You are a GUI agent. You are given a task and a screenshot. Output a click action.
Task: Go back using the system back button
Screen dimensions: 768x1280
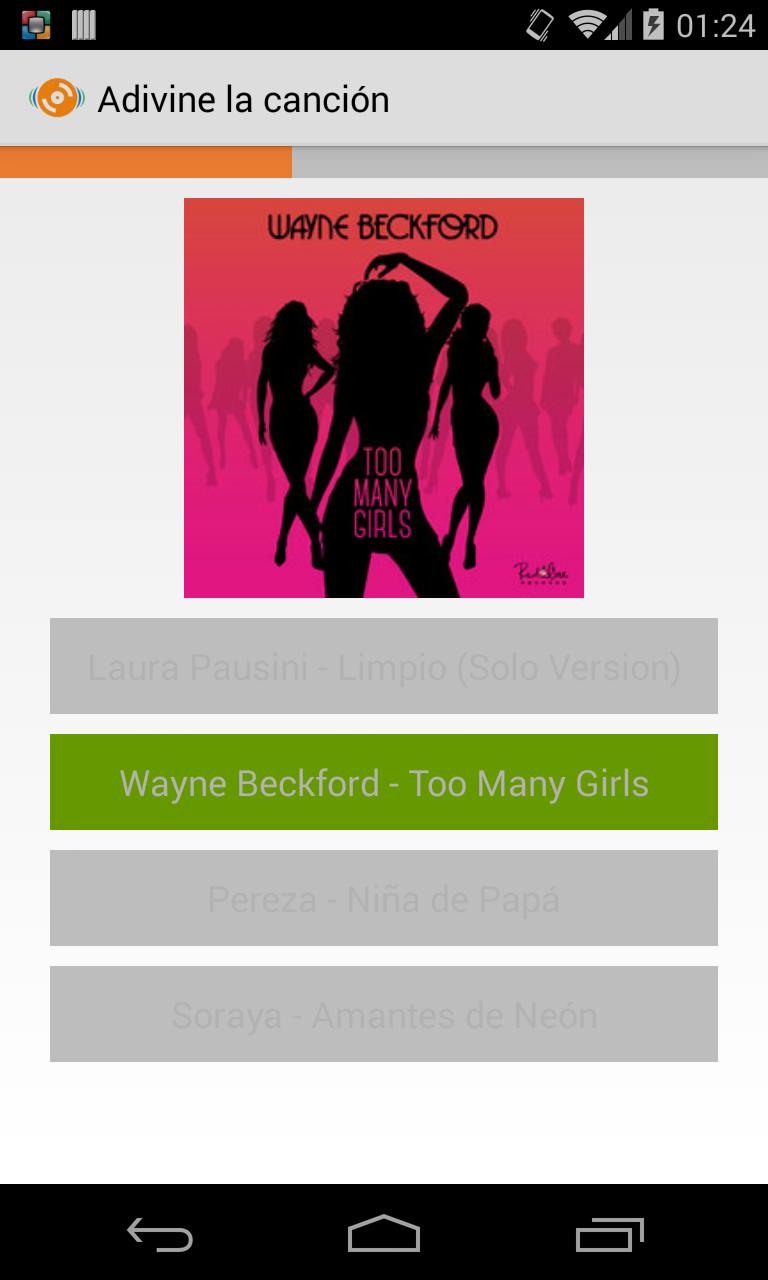pos(160,1234)
